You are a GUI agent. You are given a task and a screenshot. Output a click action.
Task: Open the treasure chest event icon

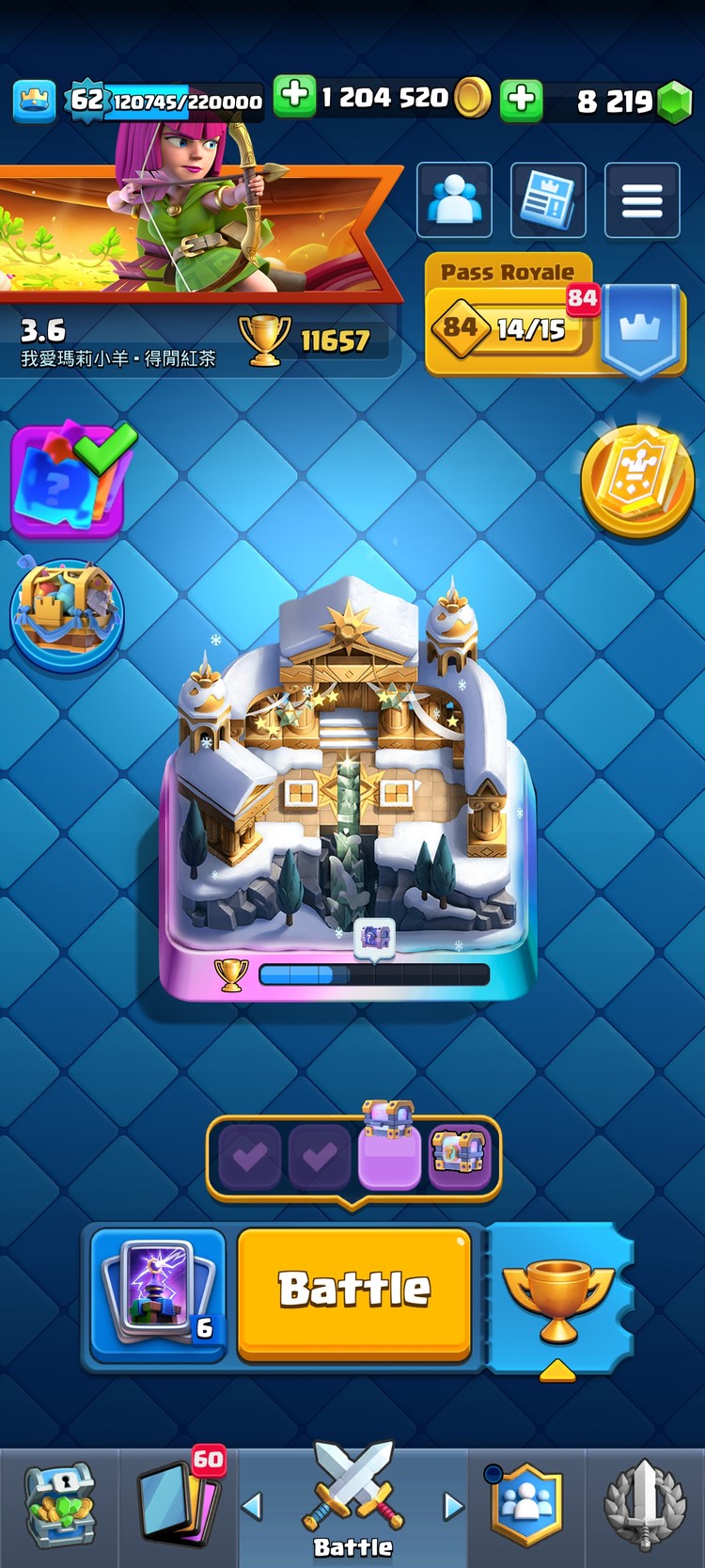coord(66,612)
